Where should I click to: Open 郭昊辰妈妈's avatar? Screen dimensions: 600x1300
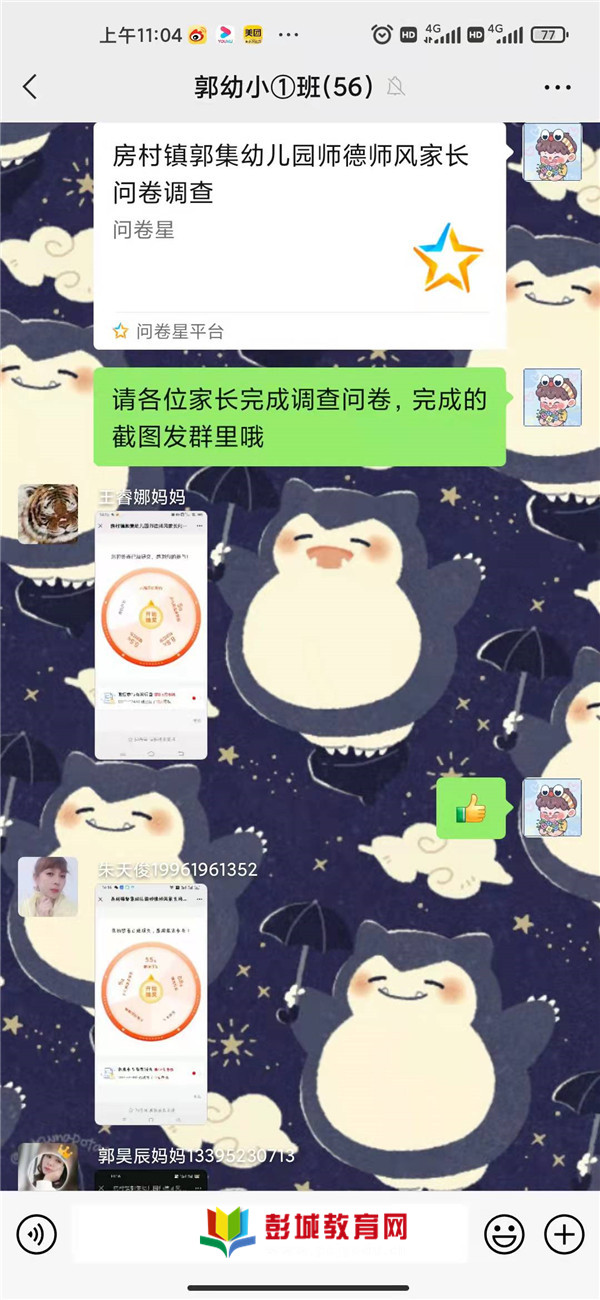[47, 1166]
